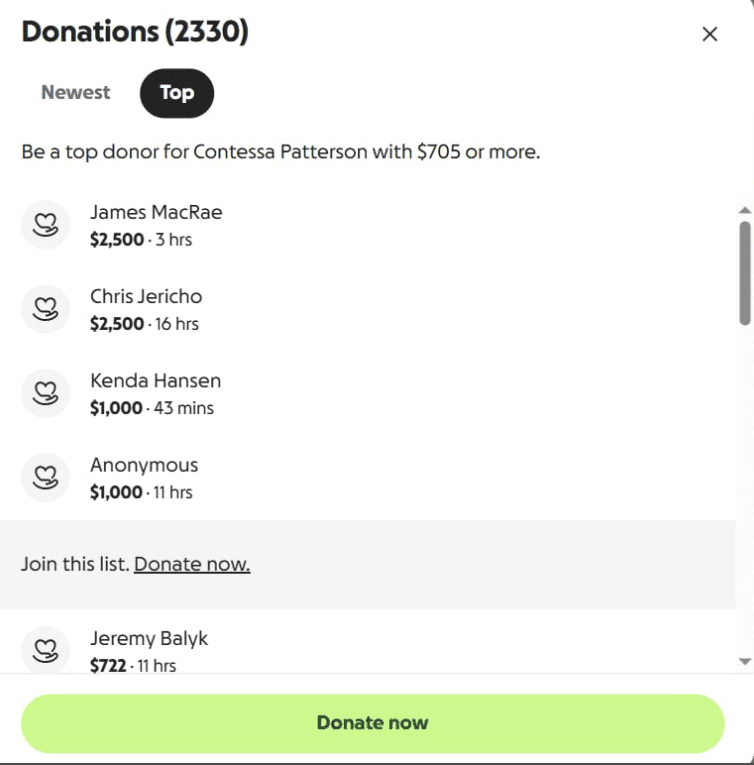Click the Donations (2330) heading
Screen dimensions: 754x765
136,31
